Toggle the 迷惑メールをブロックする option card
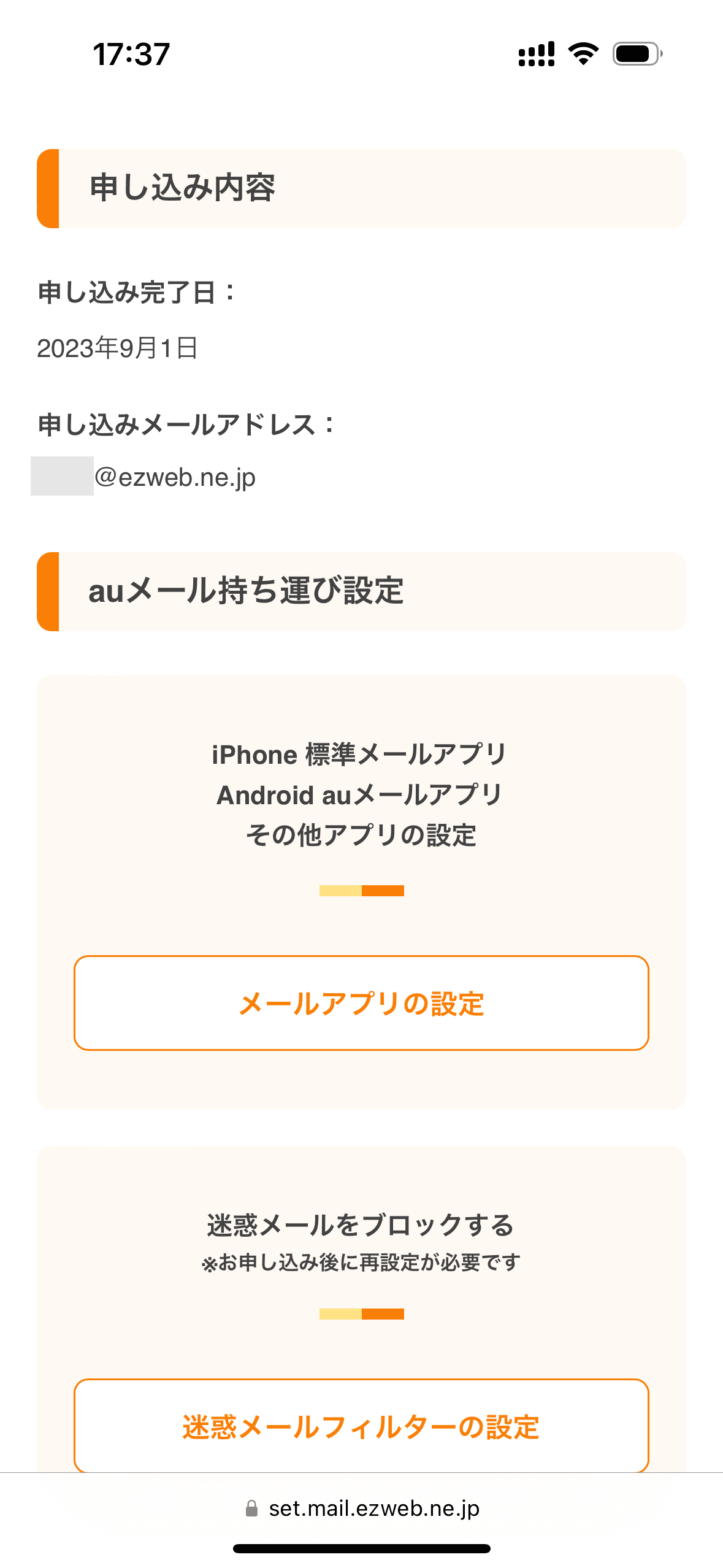The width and height of the screenshot is (723, 1568). (x=362, y=1288)
